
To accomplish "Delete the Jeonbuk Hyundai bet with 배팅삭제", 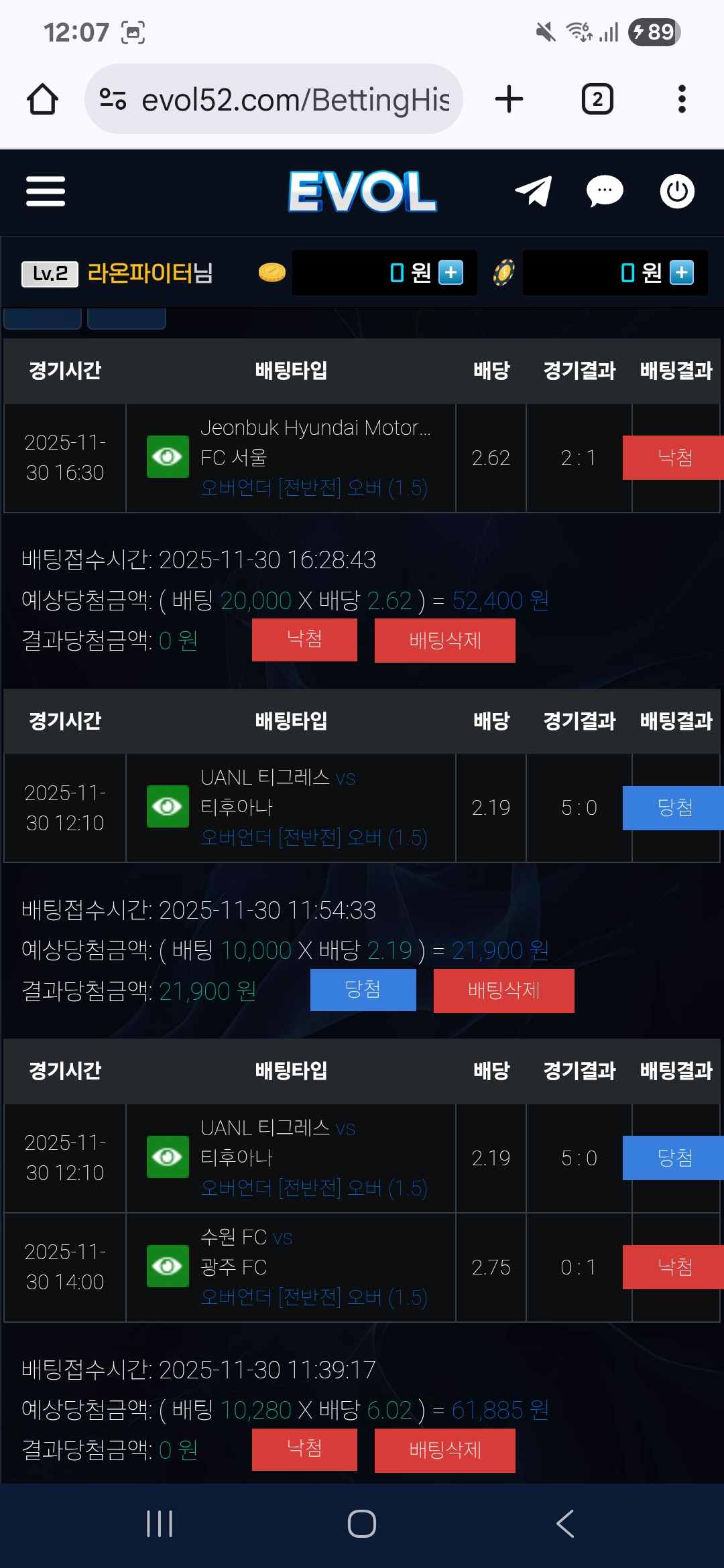I will 444,641.
